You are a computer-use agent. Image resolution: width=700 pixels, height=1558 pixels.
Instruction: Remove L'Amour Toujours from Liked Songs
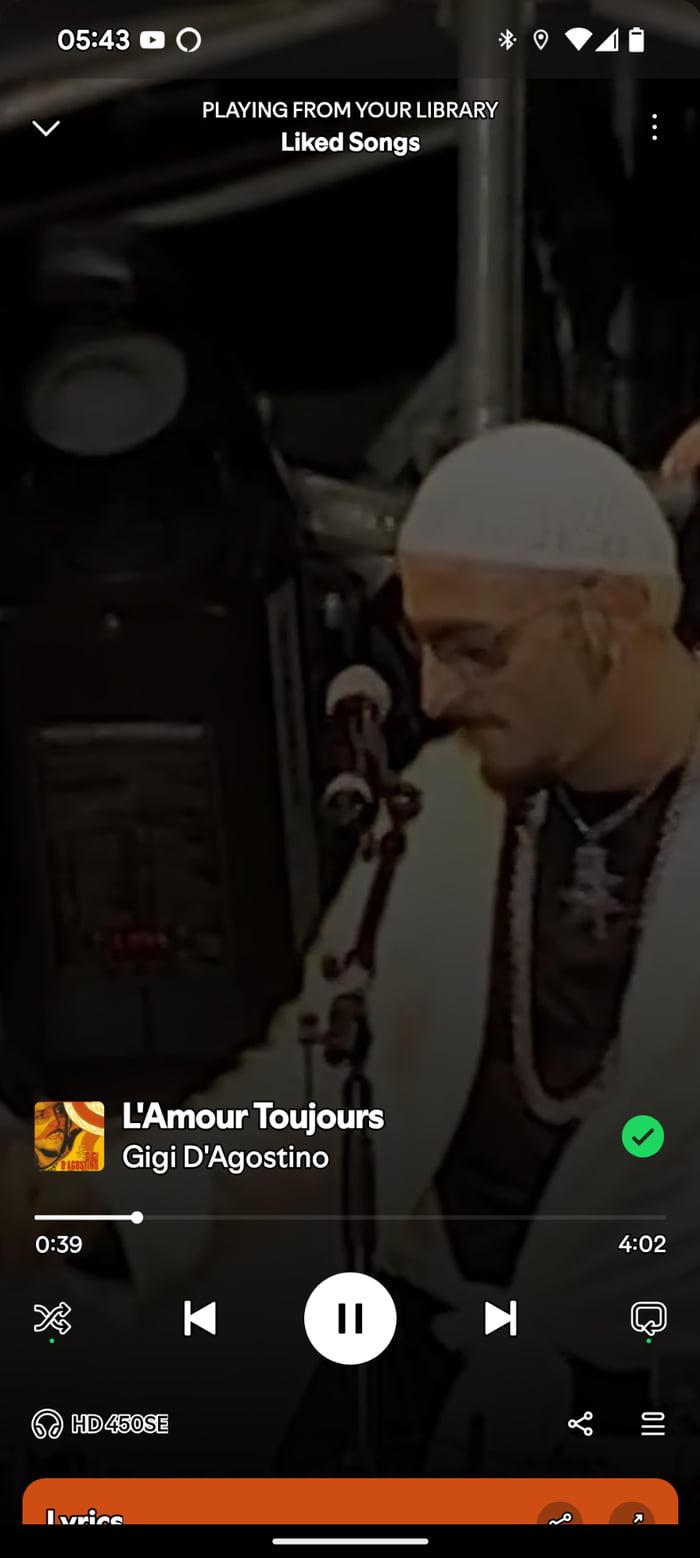642,1137
